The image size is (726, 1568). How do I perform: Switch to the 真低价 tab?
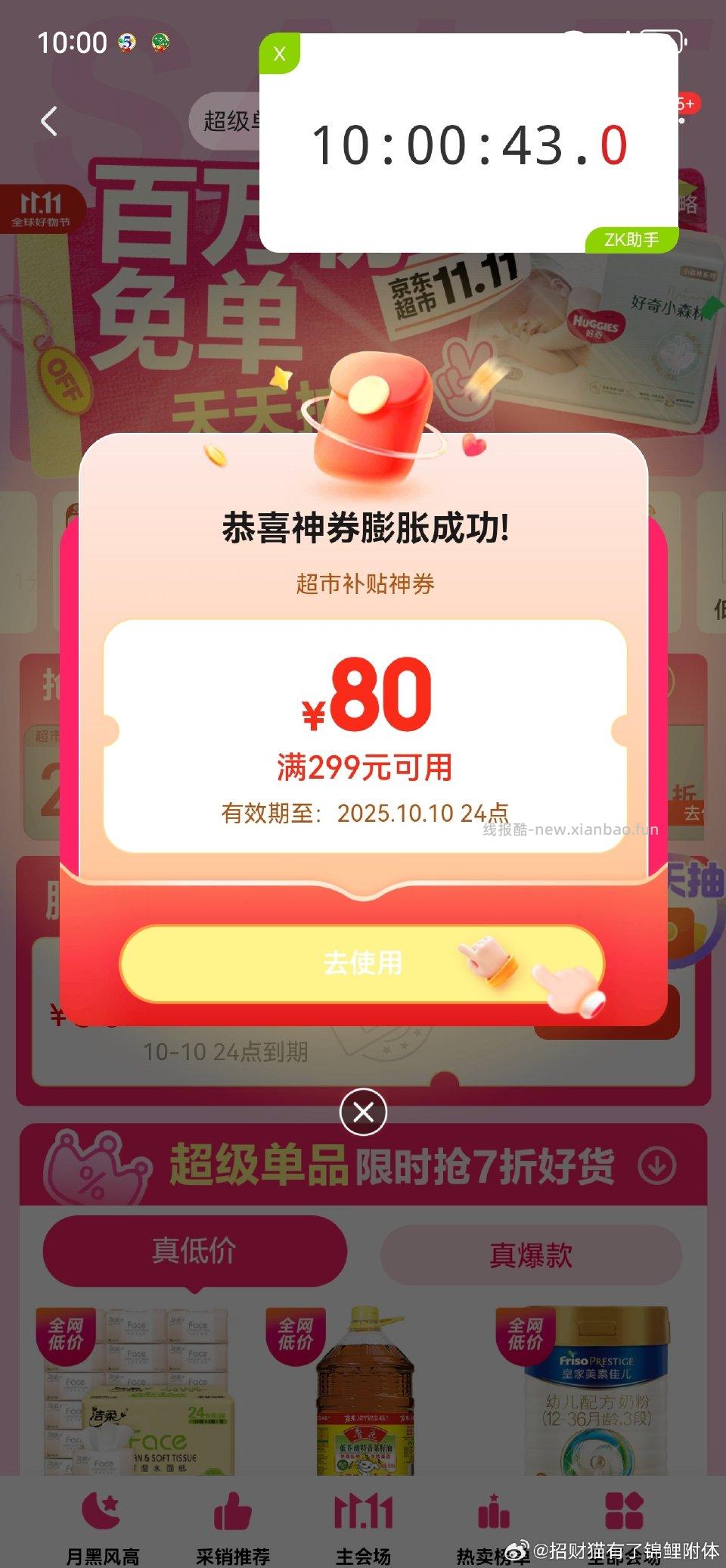click(x=194, y=1252)
